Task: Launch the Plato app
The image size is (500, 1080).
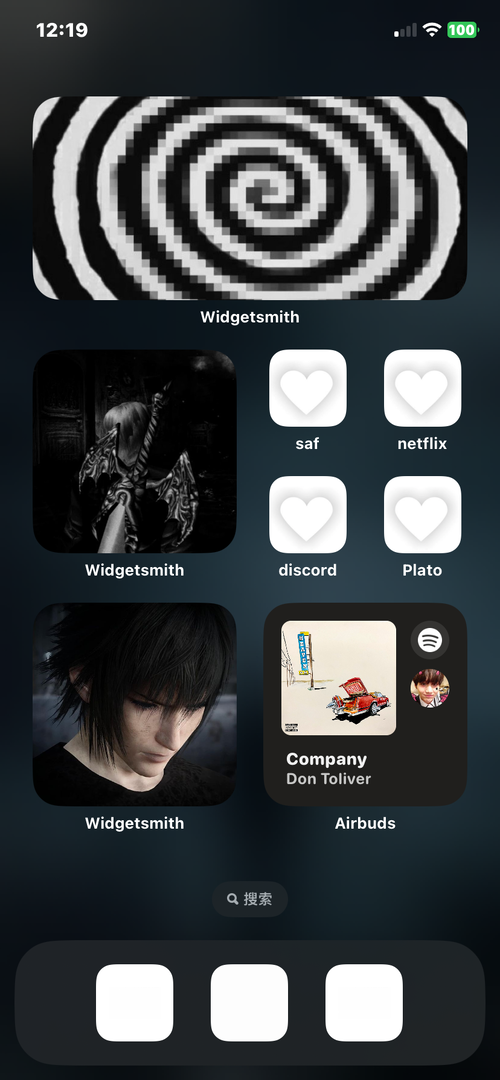Action: coord(422,515)
